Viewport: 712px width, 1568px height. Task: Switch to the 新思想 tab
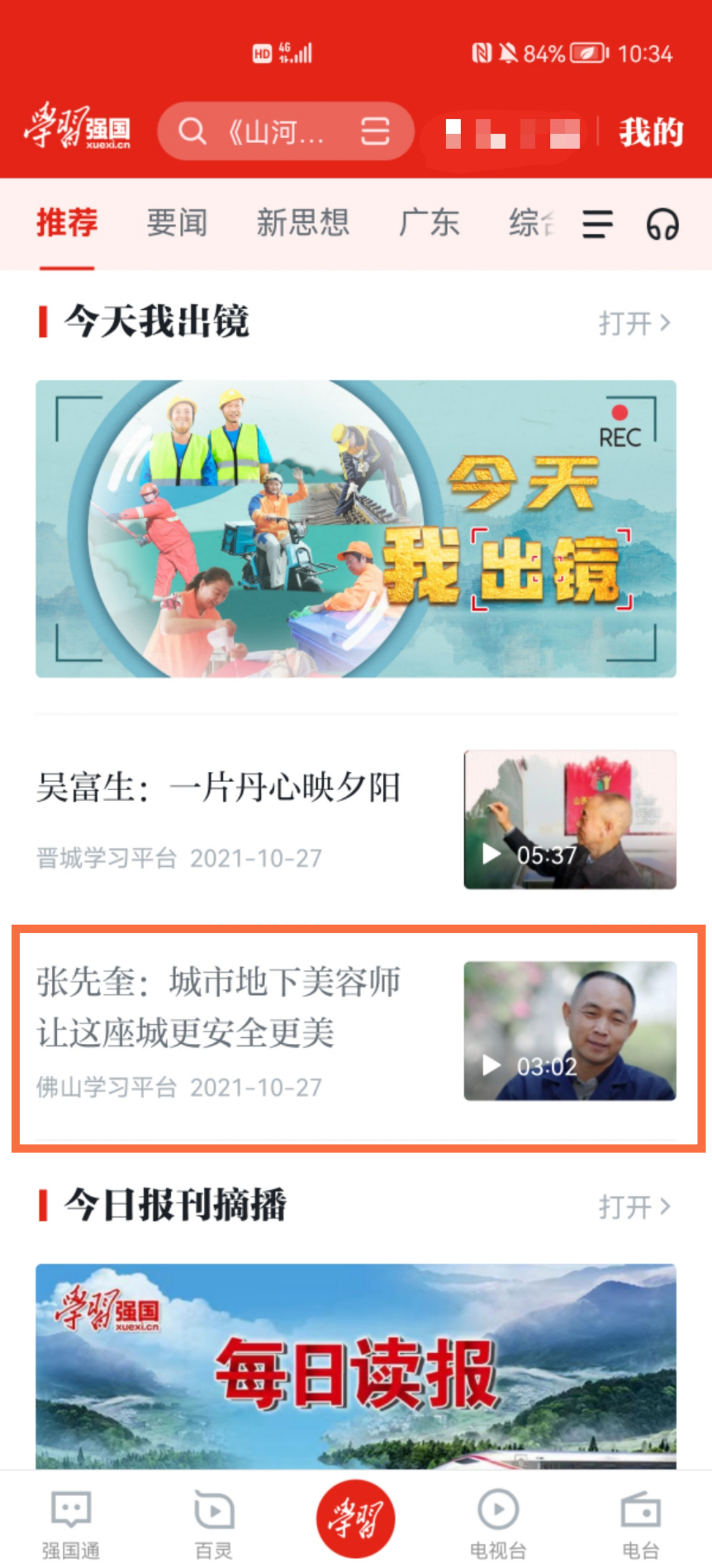click(x=303, y=222)
